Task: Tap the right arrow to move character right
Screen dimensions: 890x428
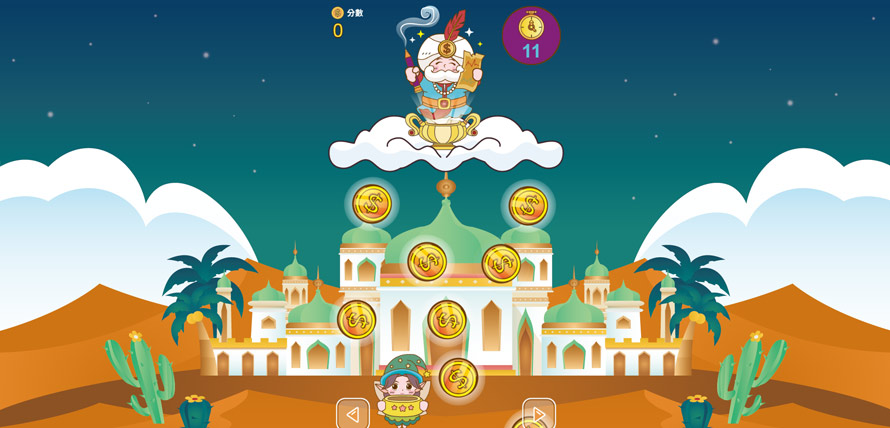Action: [539, 413]
